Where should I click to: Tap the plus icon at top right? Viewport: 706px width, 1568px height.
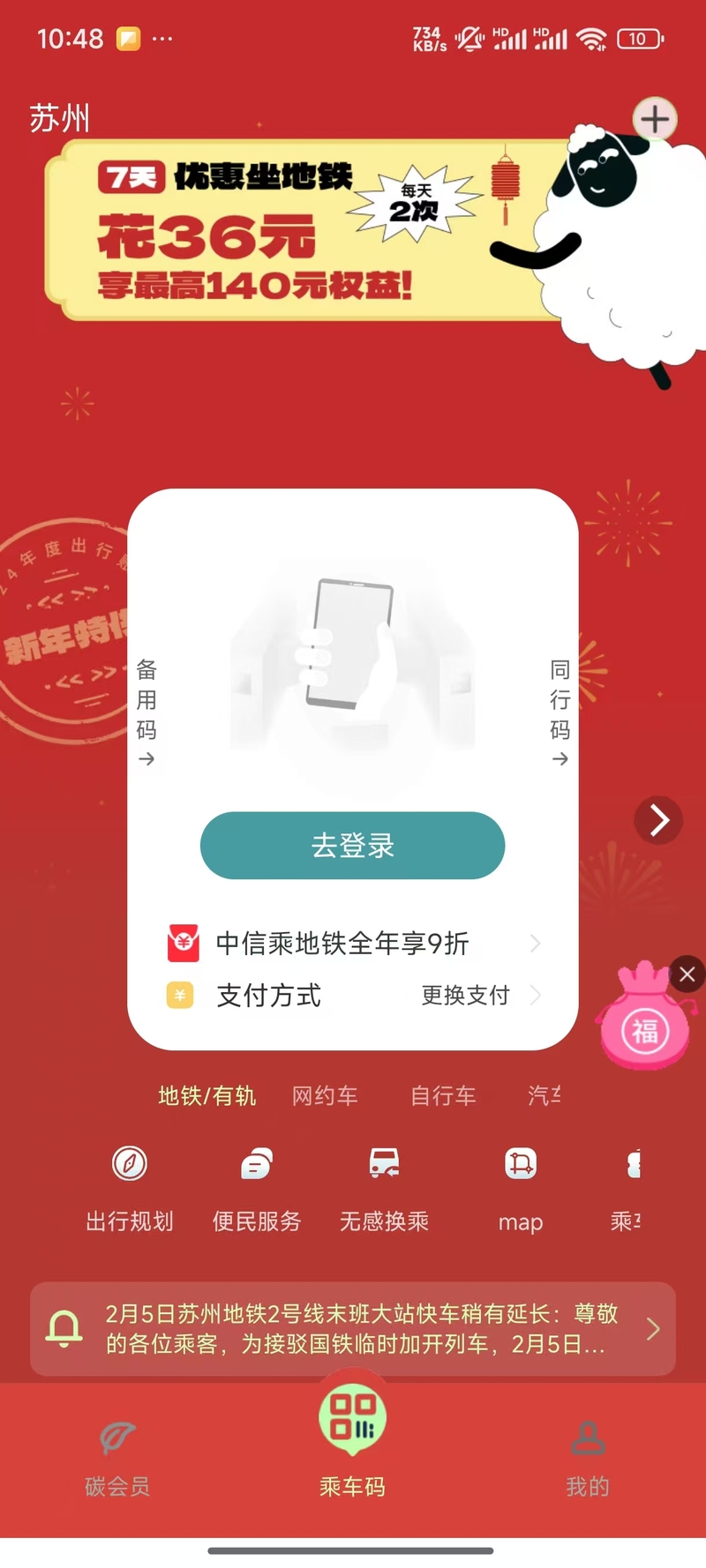tap(655, 119)
